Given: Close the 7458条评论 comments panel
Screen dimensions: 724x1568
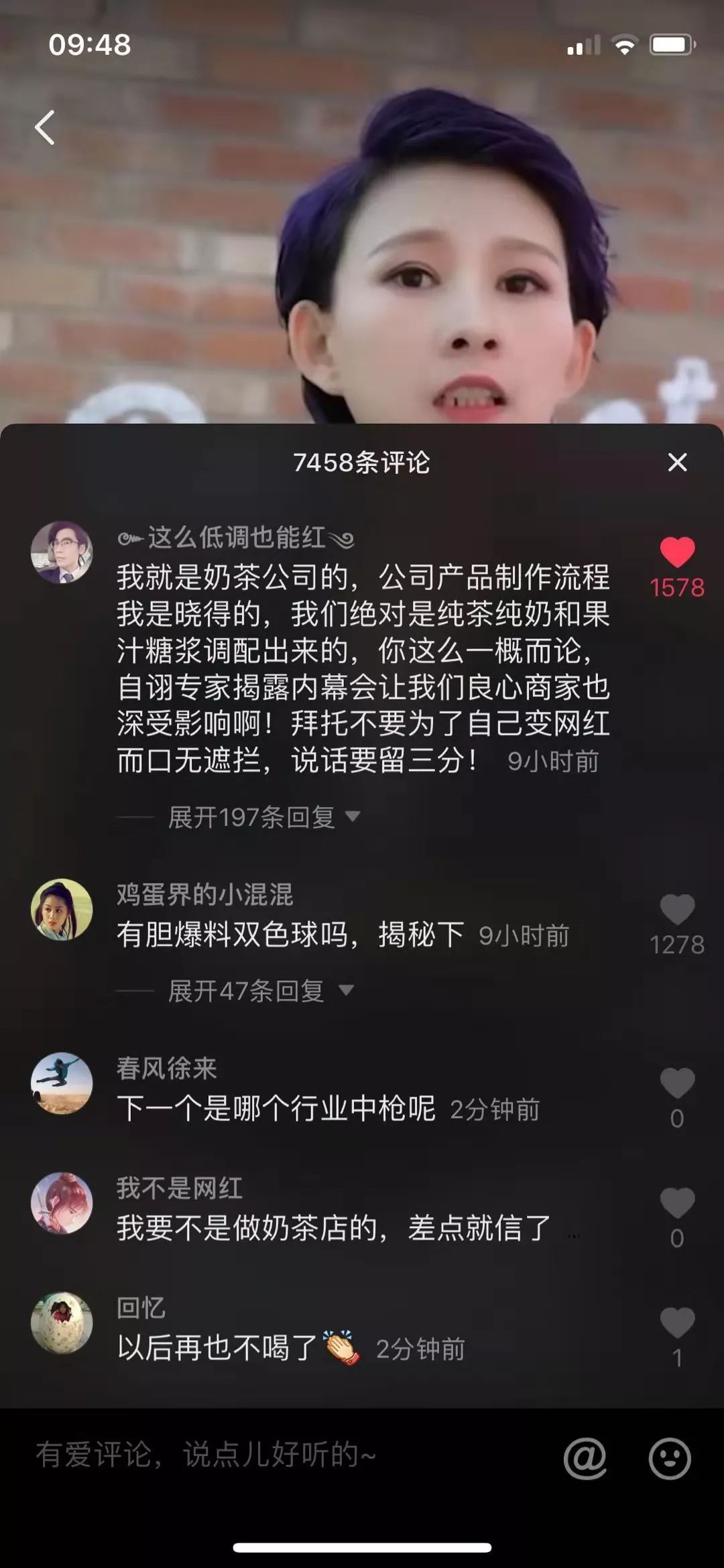Looking at the screenshot, I should point(677,462).
